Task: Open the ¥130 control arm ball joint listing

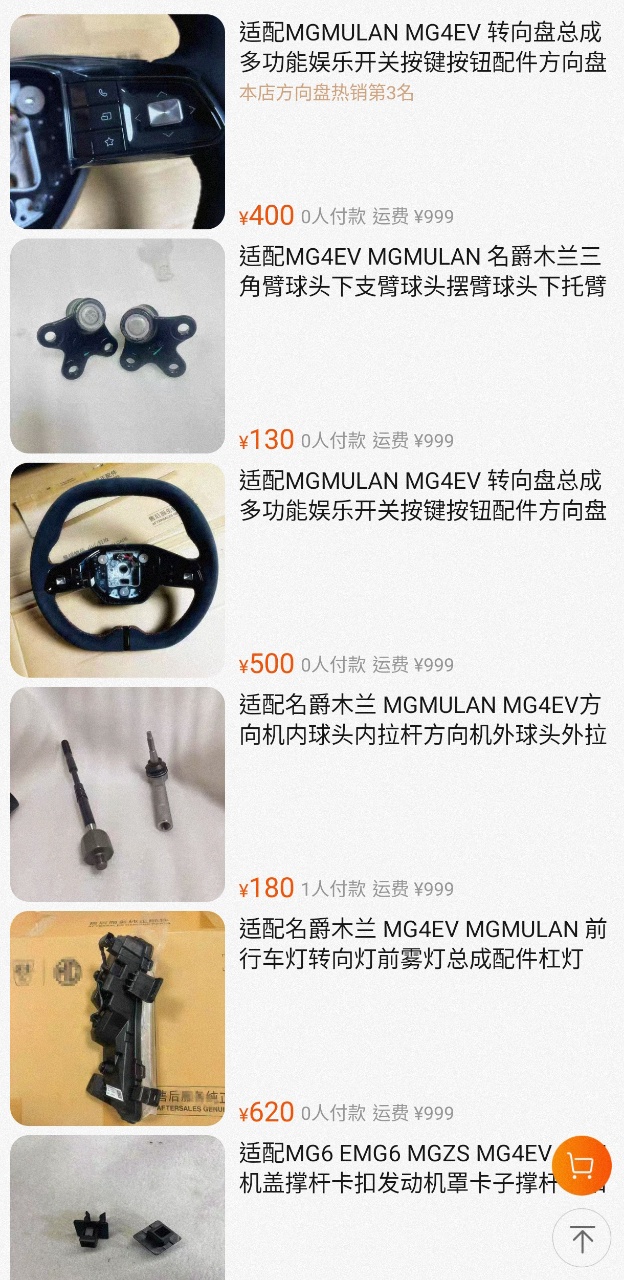Action: [x=422, y=271]
